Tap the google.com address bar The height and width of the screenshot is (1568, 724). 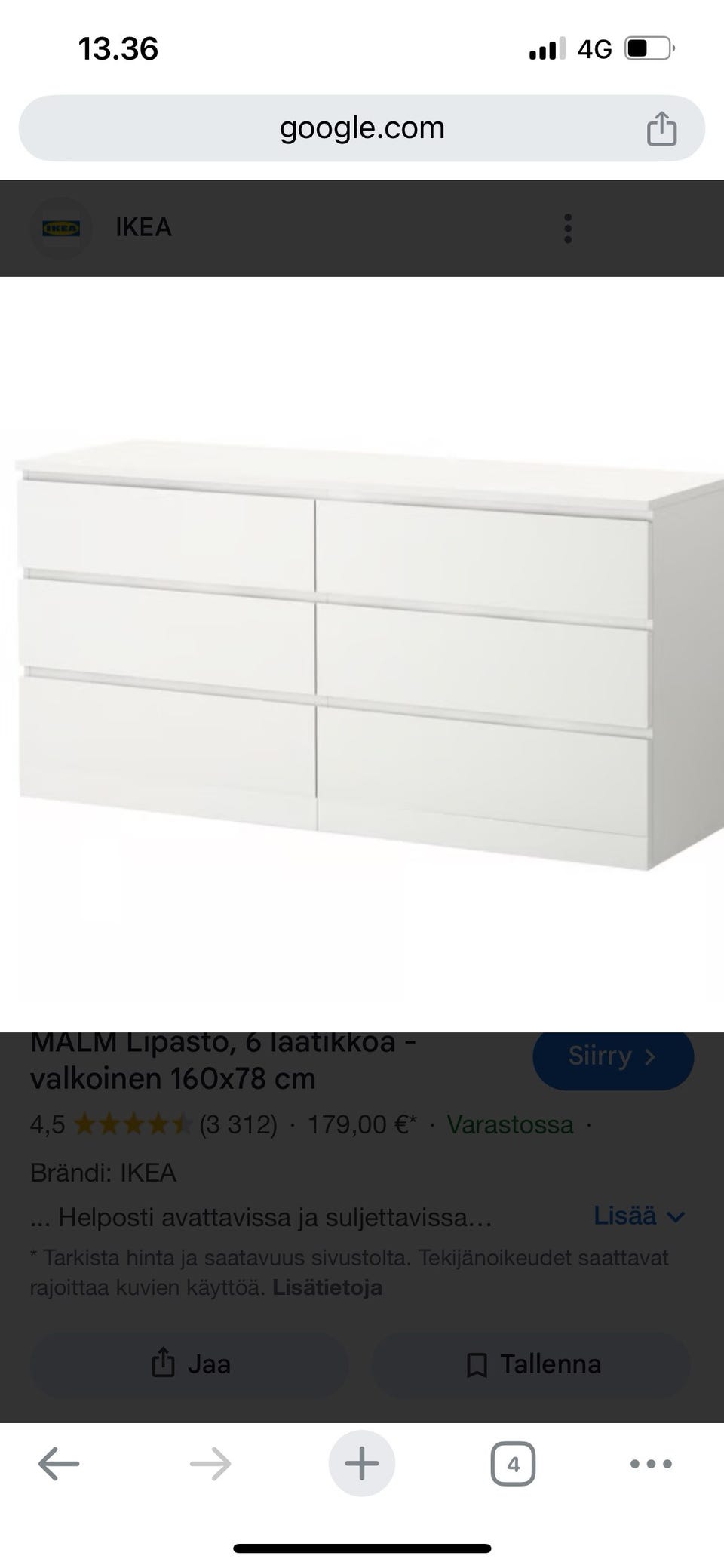point(362,127)
